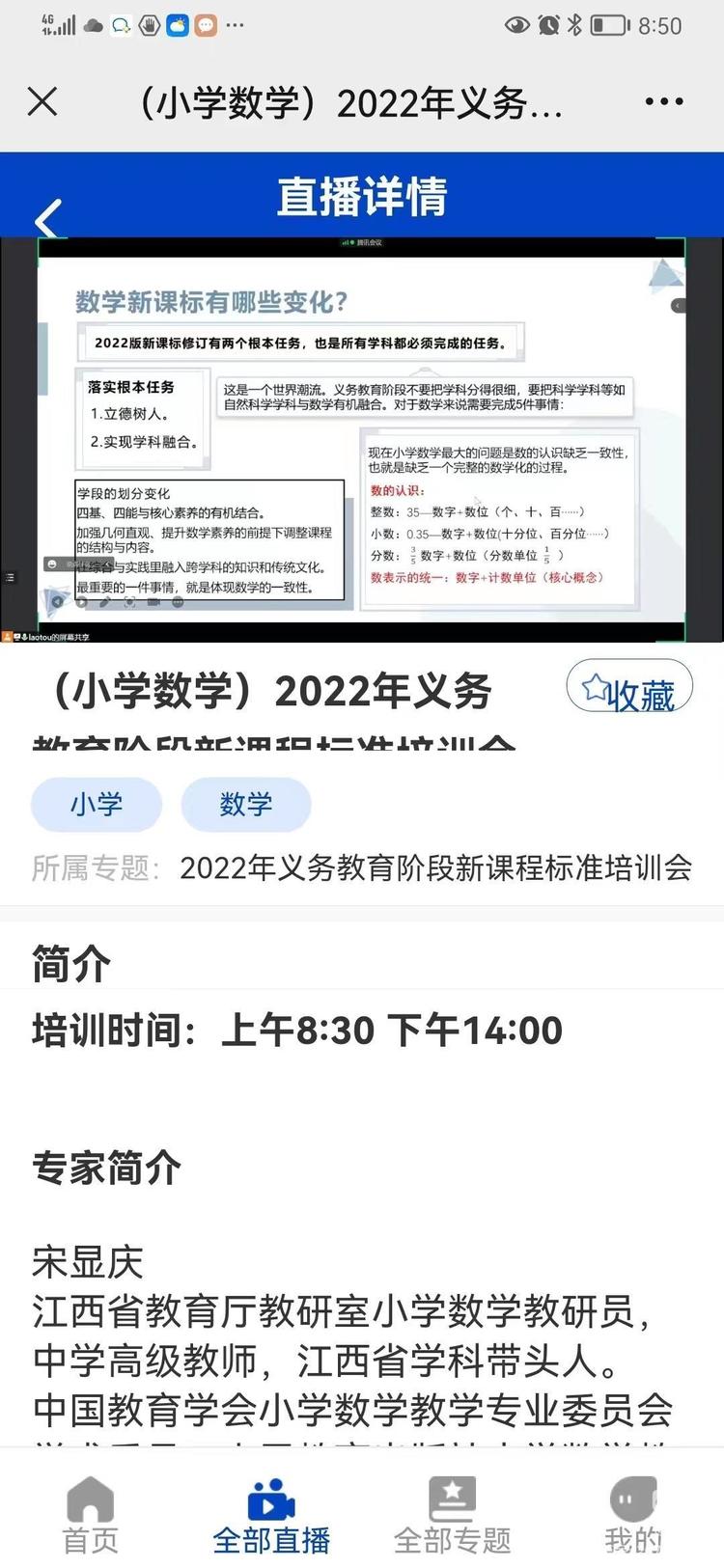Select the 小学 tag chip
The image size is (724, 1568).
[97, 804]
